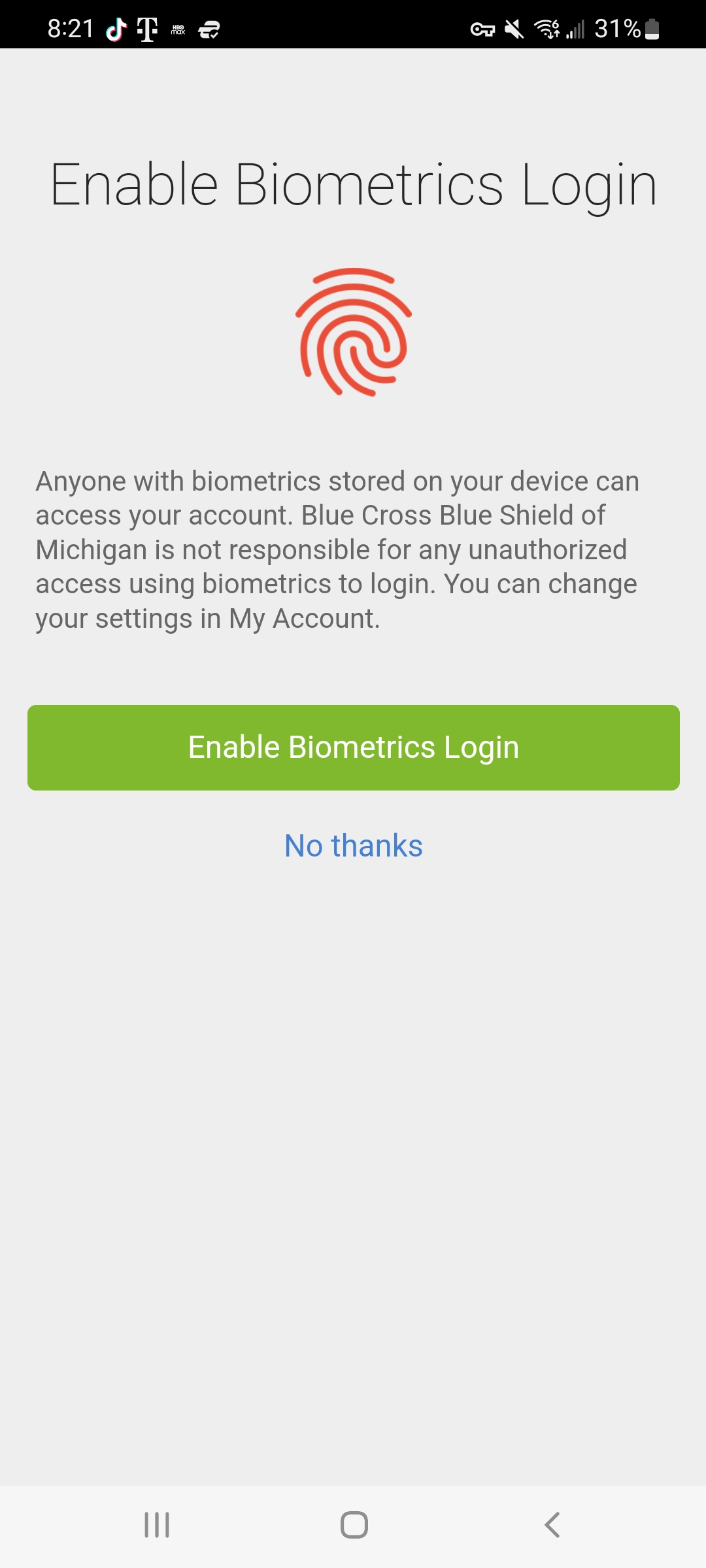The width and height of the screenshot is (706, 1568).
Task: Tap the Wi-Fi signal icon
Action: pyautogui.click(x=545, y=29)
